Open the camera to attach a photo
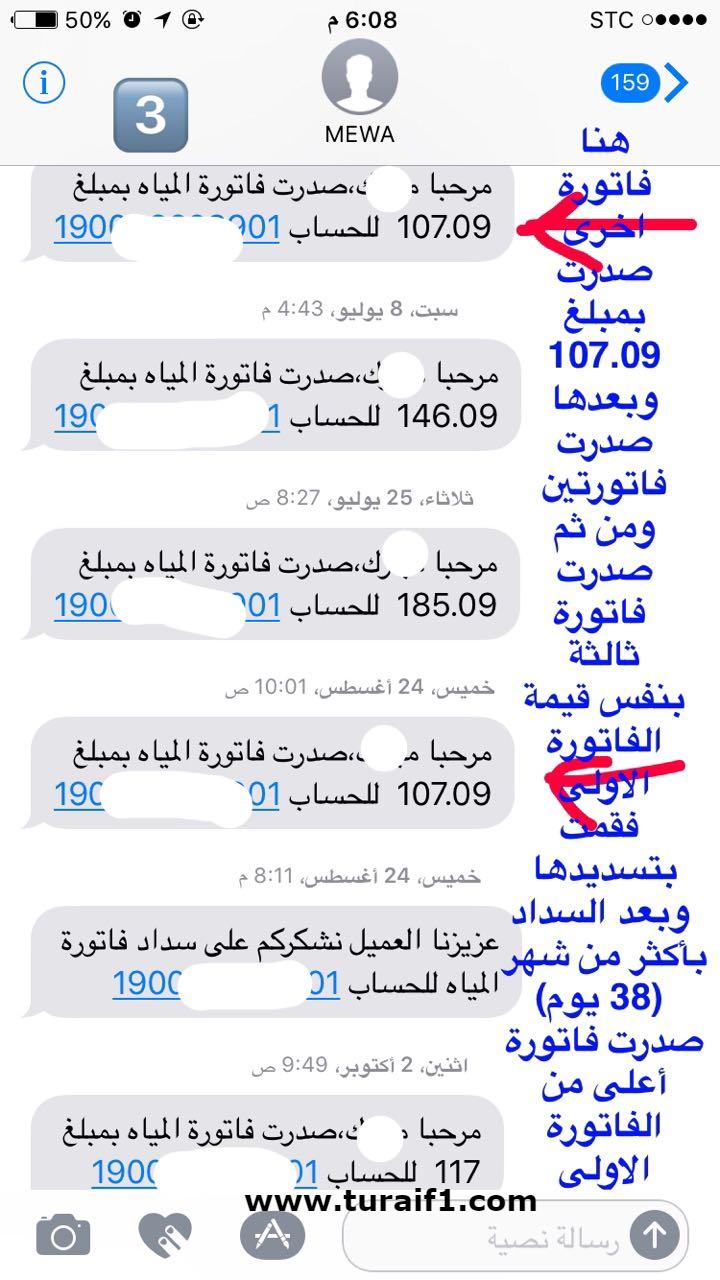Image resolution: width=720 pixels, height=1280 pixels. click(x=63, y=1237)
